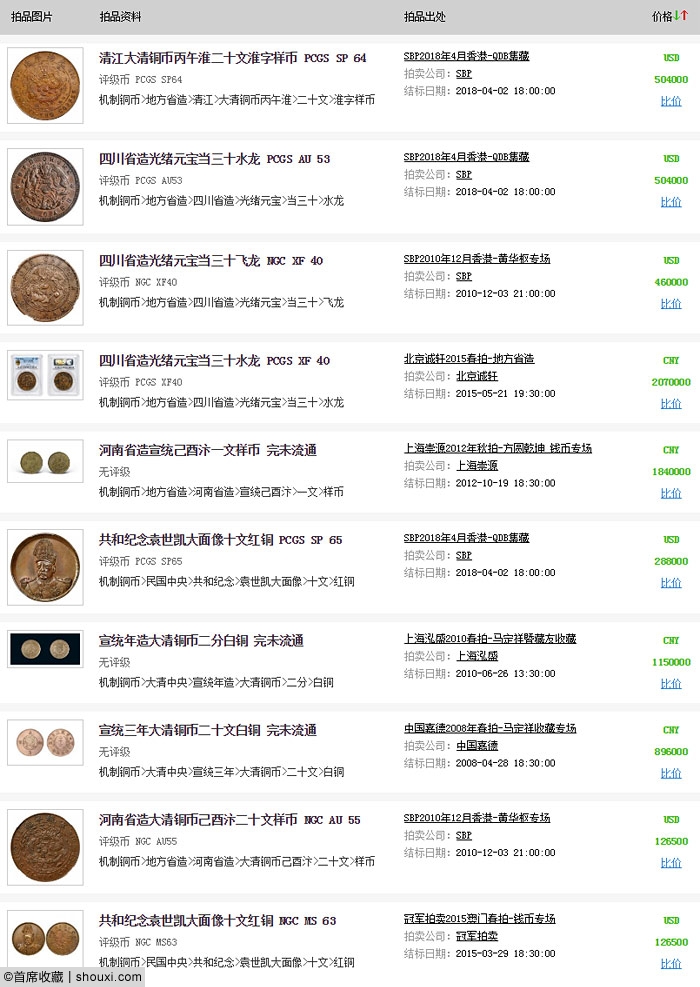This screenshot has width=700, height=987.
Task: Open the 上海泓盛2010春拍-马定祥暨藏友收藏 auction link
Action: pyautogui.click(x=489, y=638)
